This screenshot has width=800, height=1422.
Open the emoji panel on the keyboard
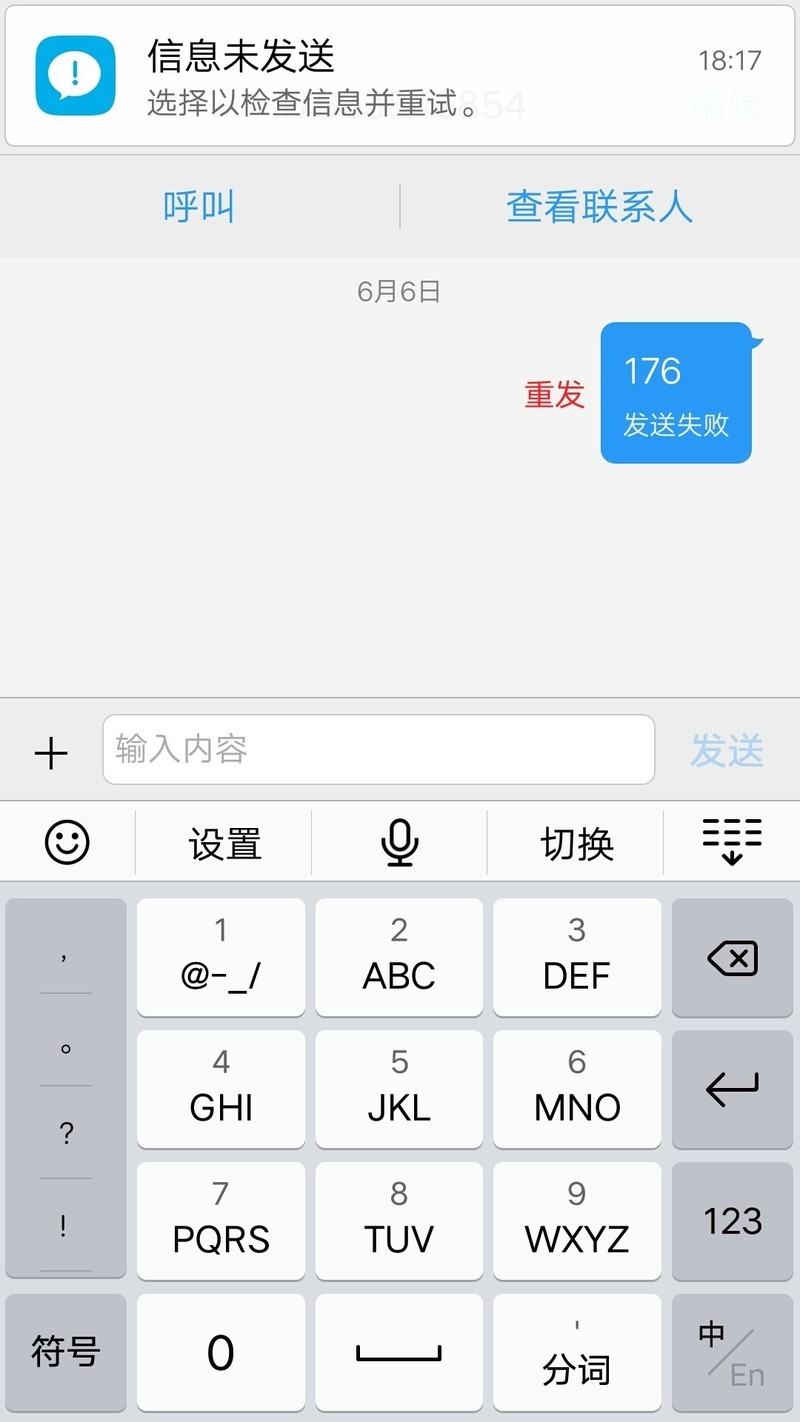65,843
